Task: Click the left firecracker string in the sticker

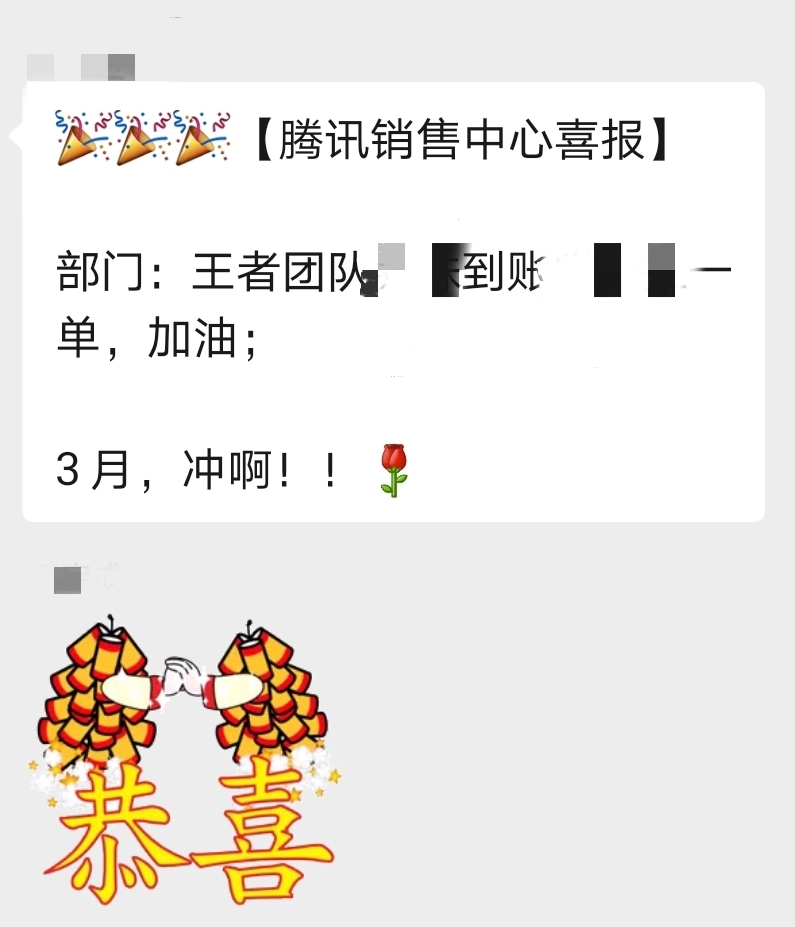Action: 95,700
